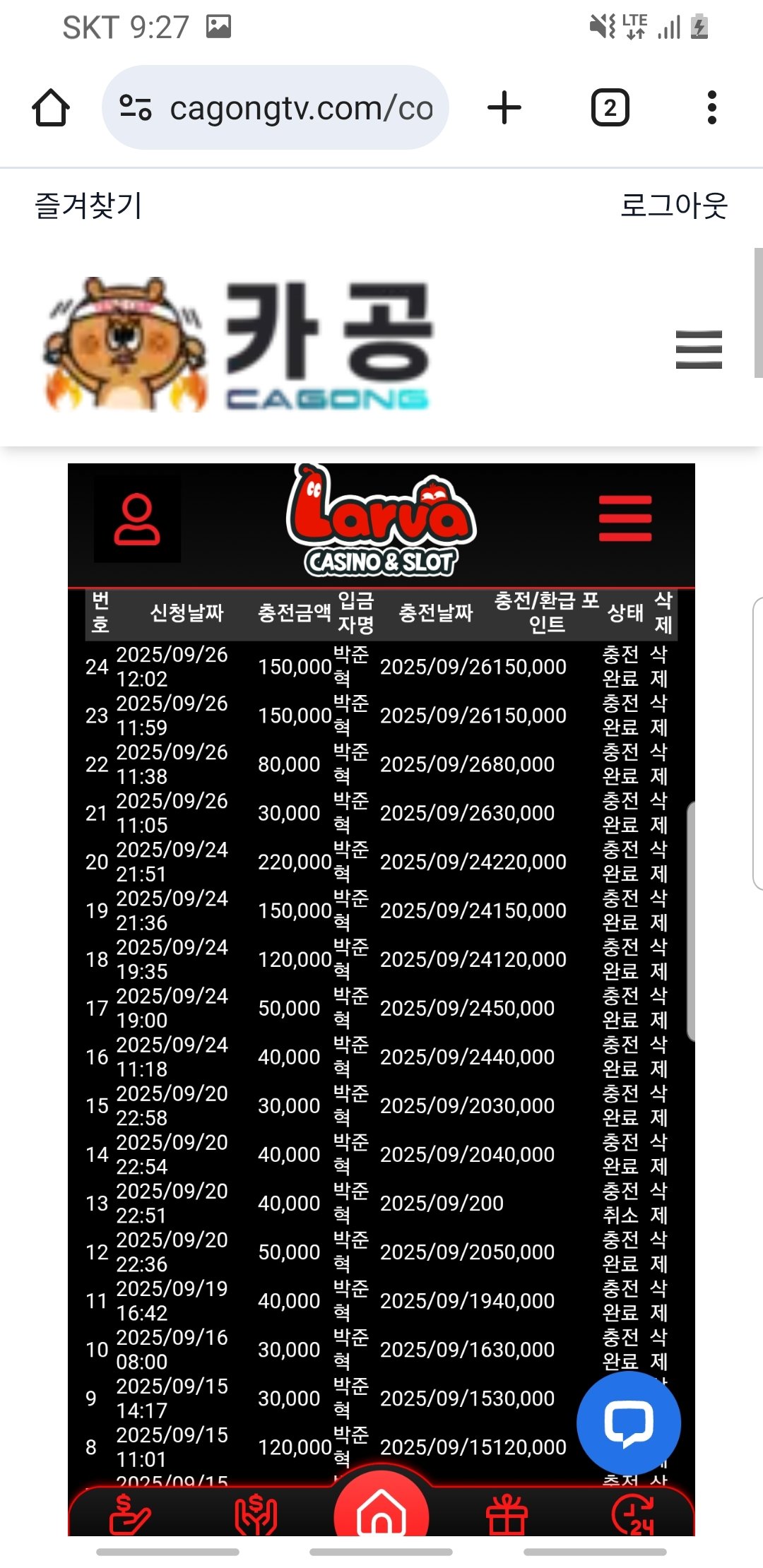Open the browser overflow menu
The height and width of the screenshot is (1568, 763).
tap(711, 108)
